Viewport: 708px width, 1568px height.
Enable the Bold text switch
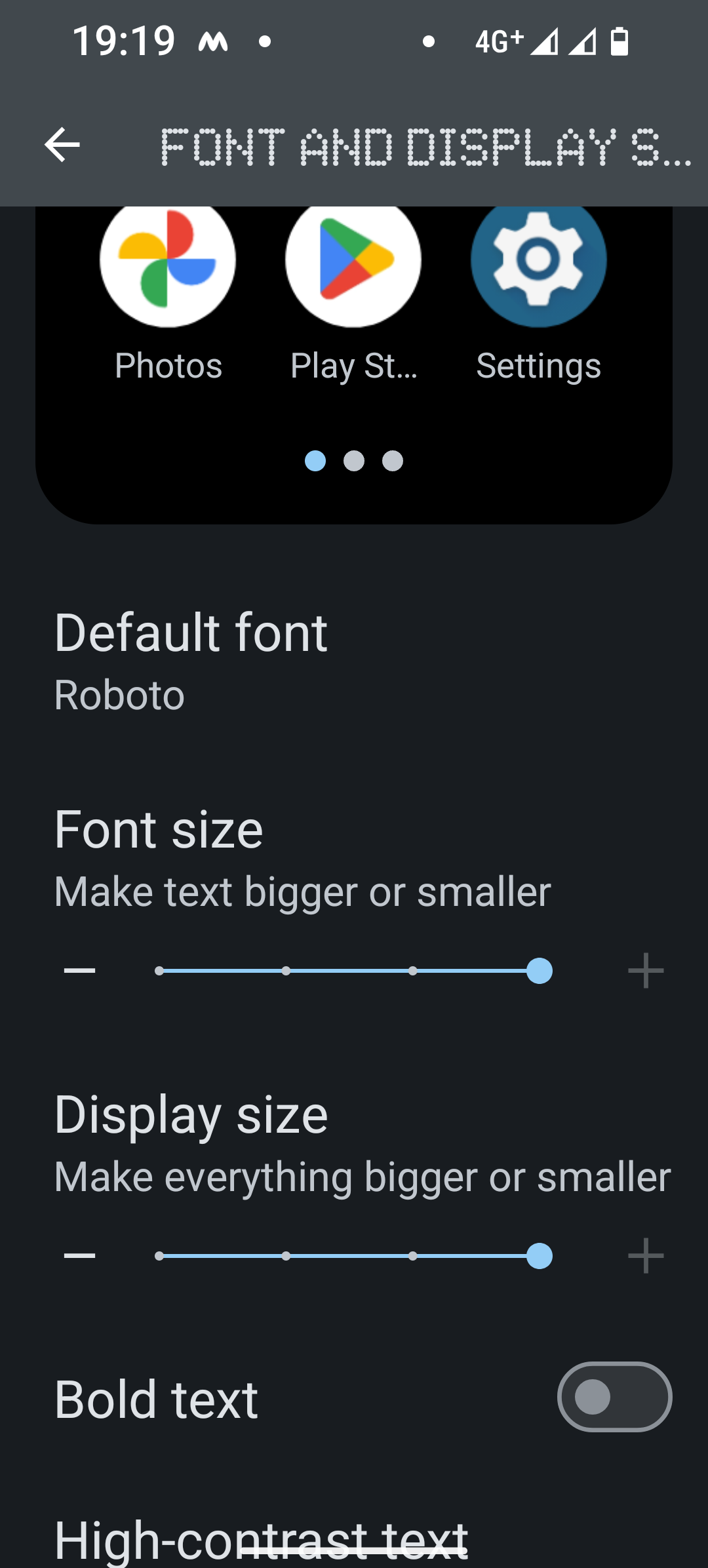coord(614,1397)
